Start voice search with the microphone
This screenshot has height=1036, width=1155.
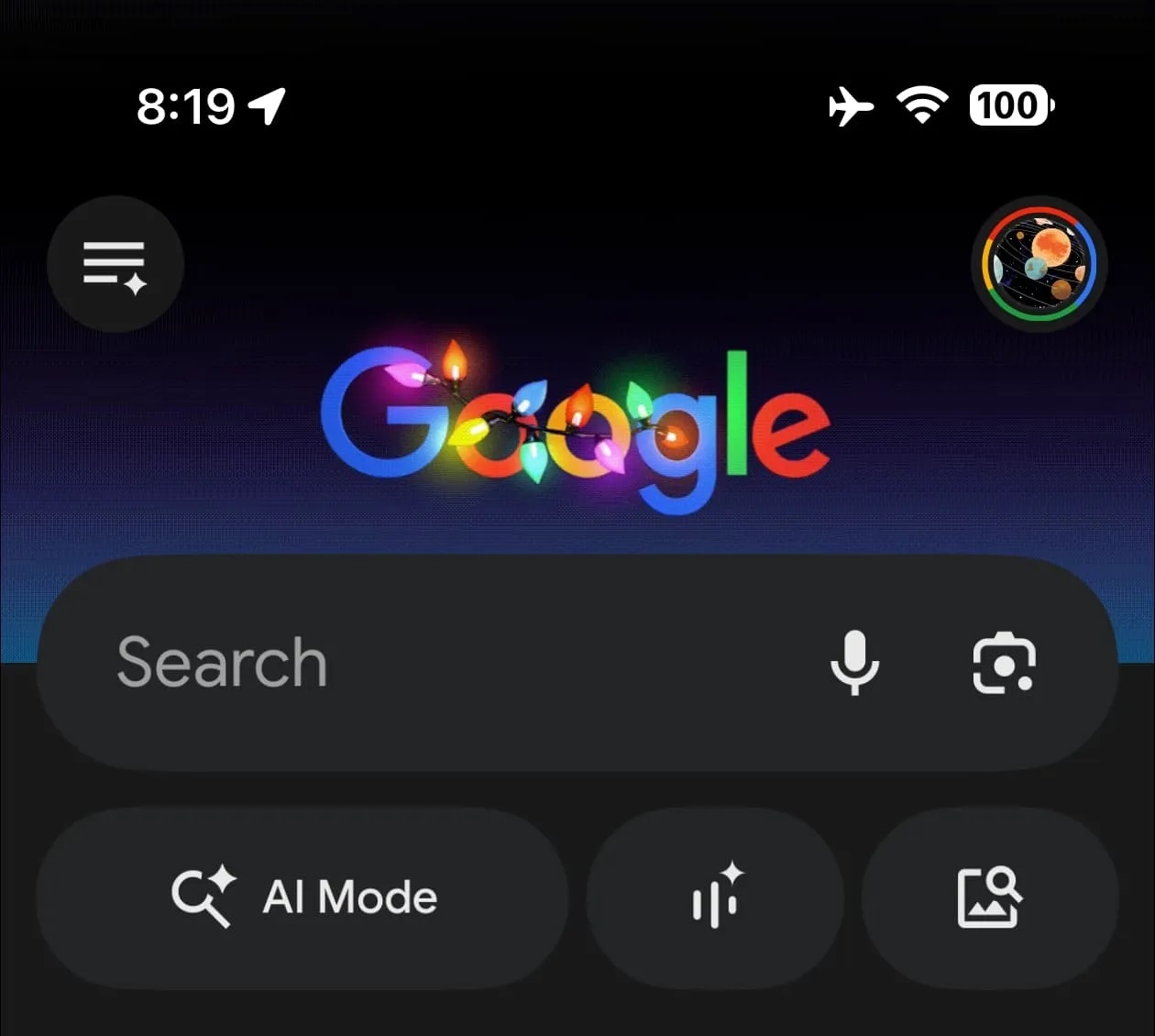(854, 662)
